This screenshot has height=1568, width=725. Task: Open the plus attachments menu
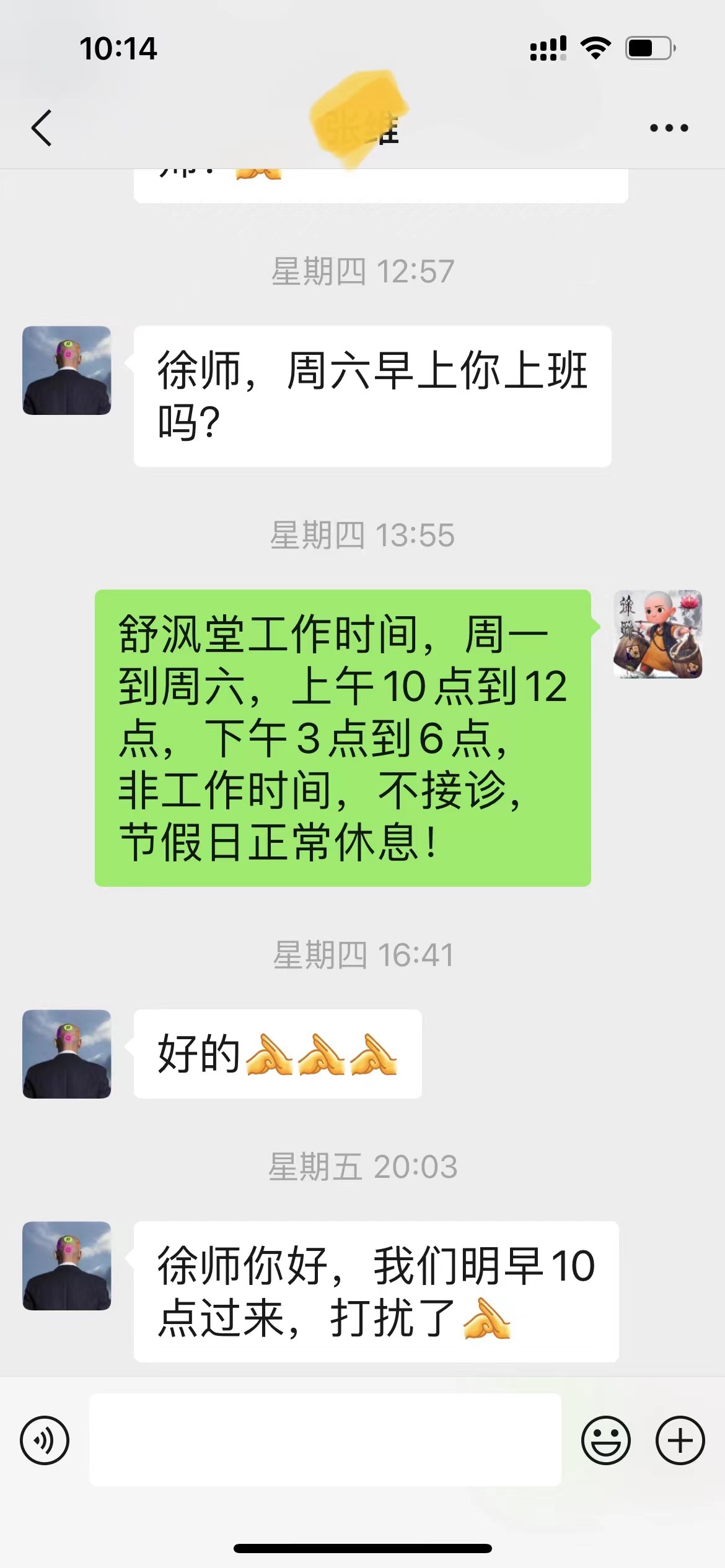[680, 1440]
